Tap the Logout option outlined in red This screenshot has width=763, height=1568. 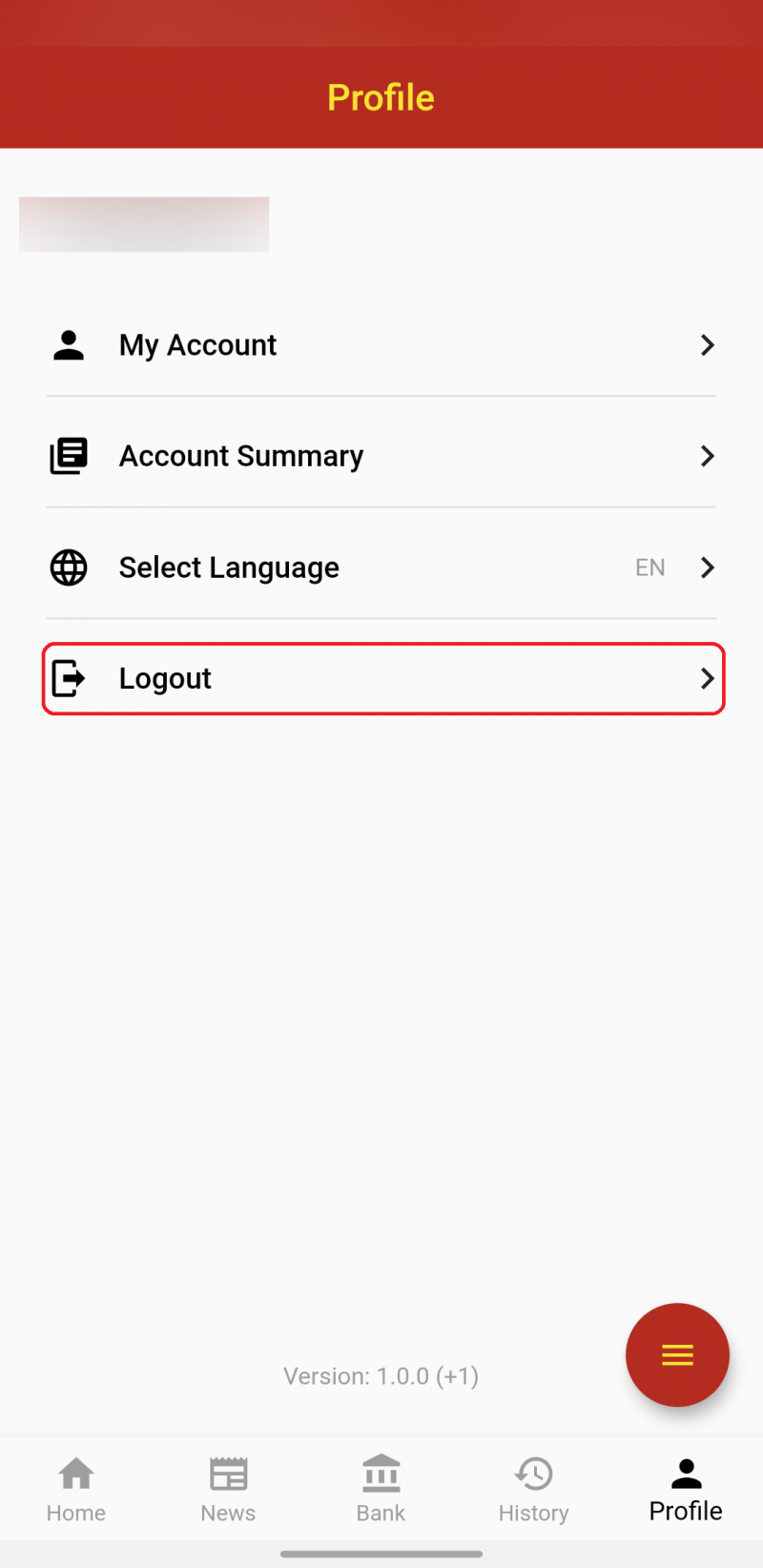click(x=381, y=678)
